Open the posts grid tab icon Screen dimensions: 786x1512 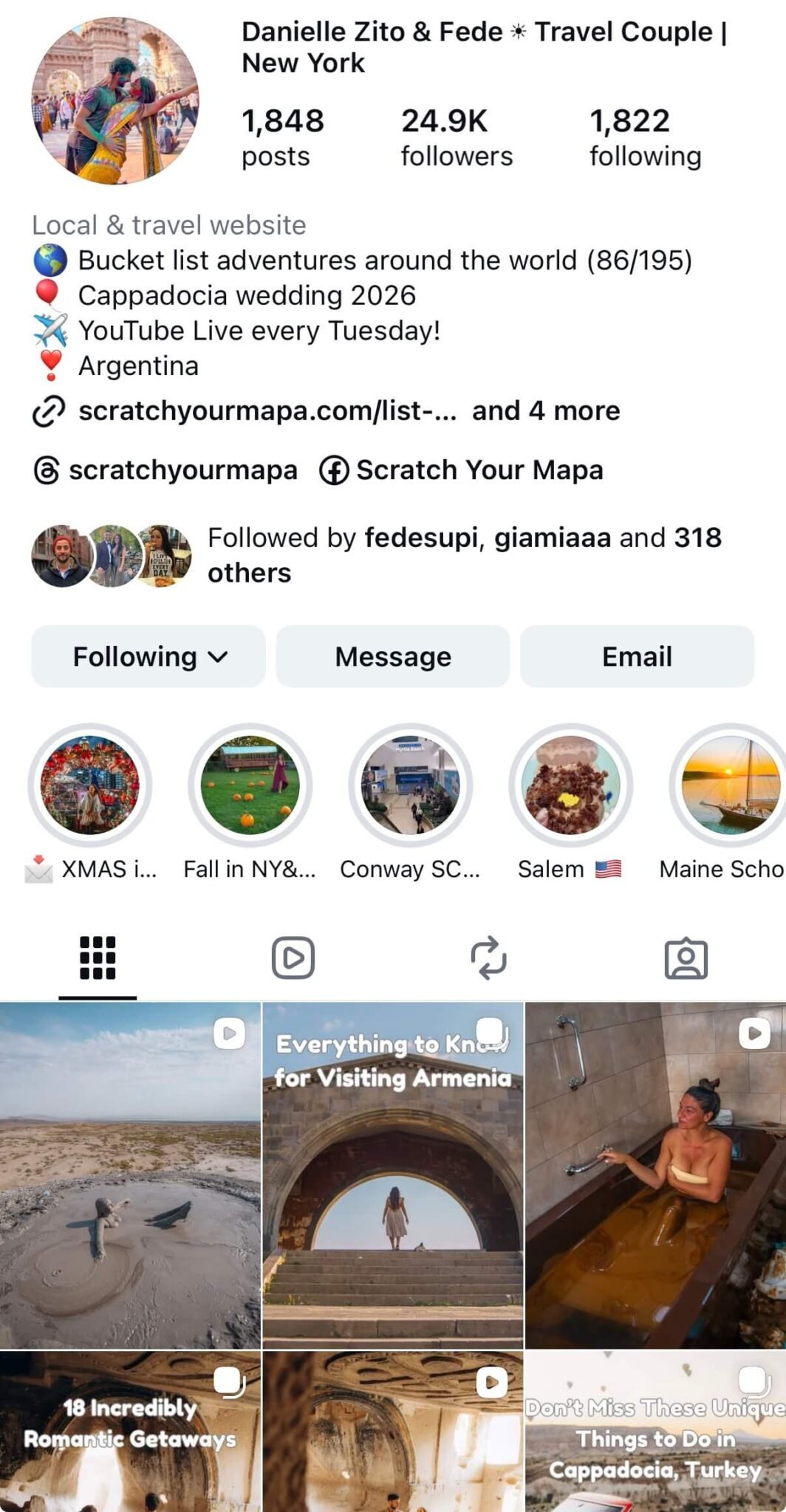point(98,958)
